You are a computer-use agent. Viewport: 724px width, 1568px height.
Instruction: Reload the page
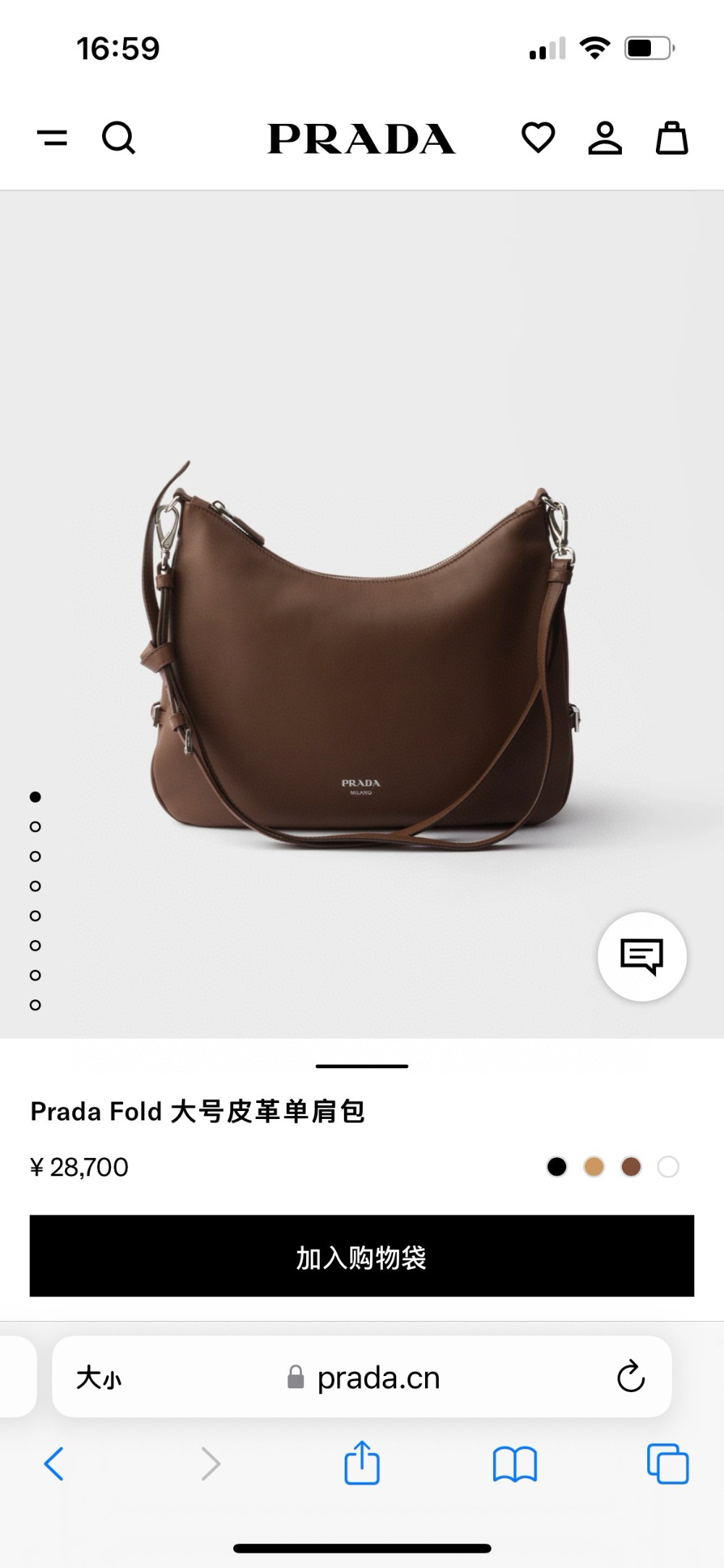click(631, 1377)
